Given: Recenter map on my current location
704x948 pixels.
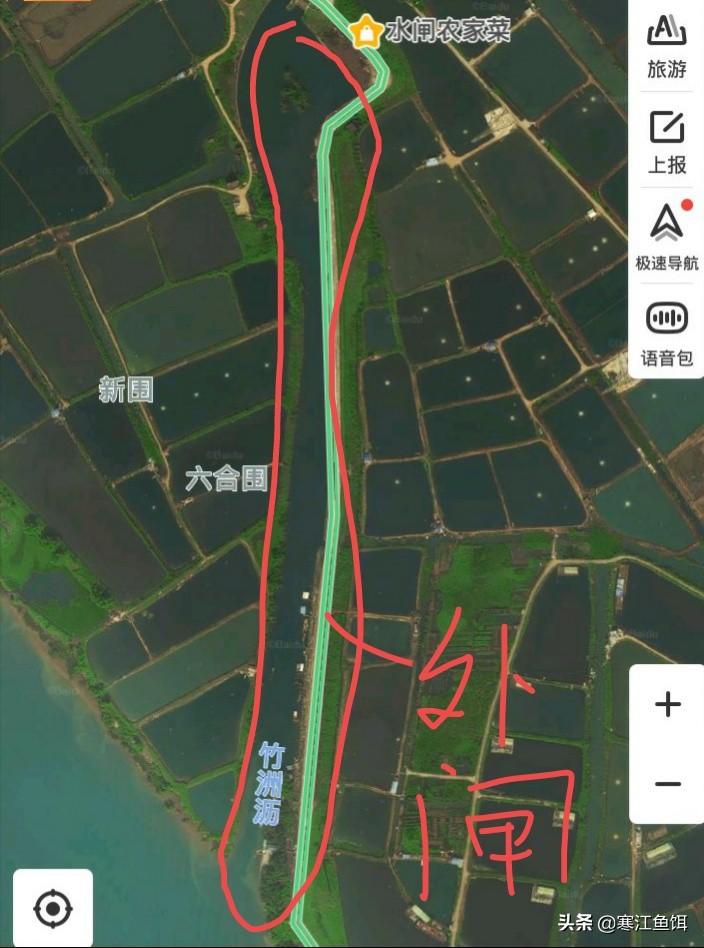Looking at the screenshot, I should [52, 909].
